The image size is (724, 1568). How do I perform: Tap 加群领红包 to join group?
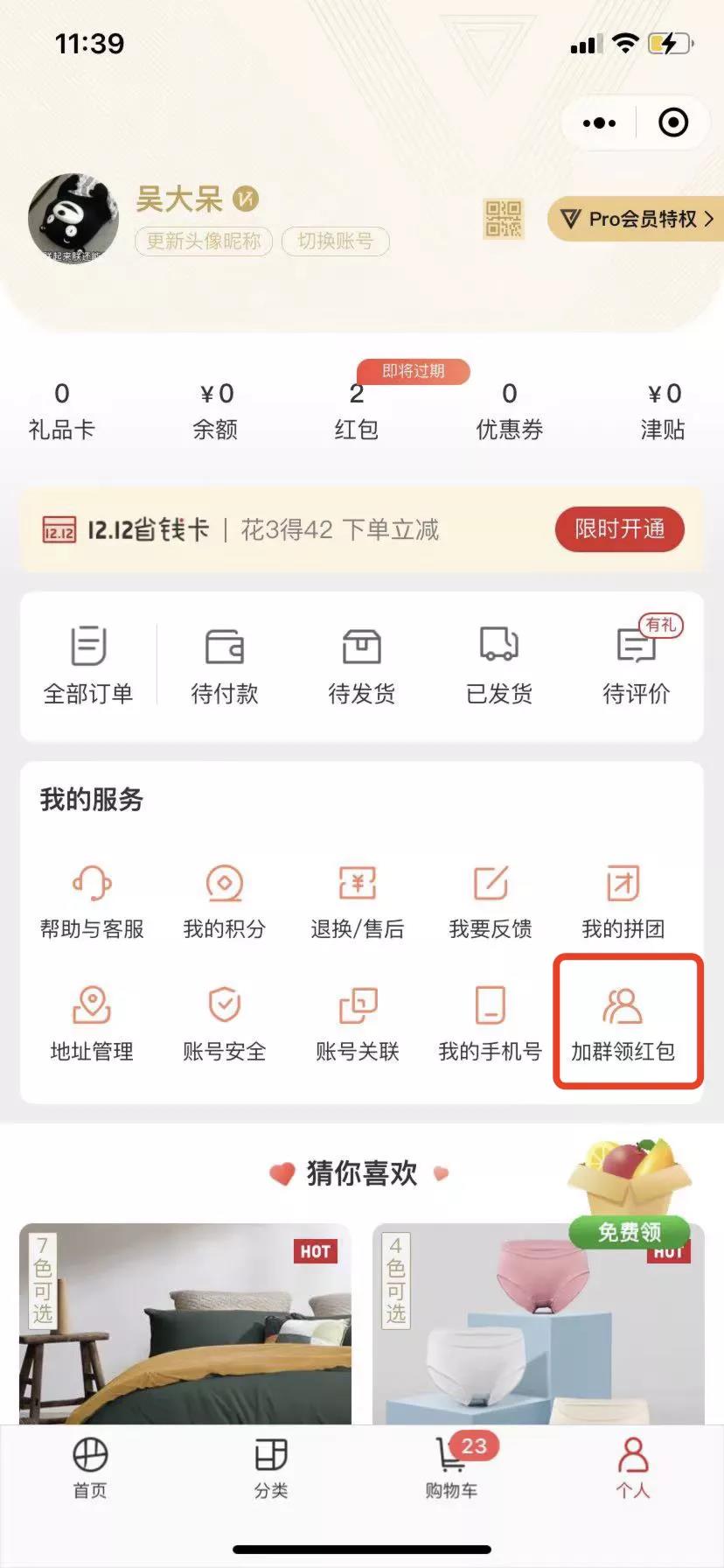[623, 1024]
